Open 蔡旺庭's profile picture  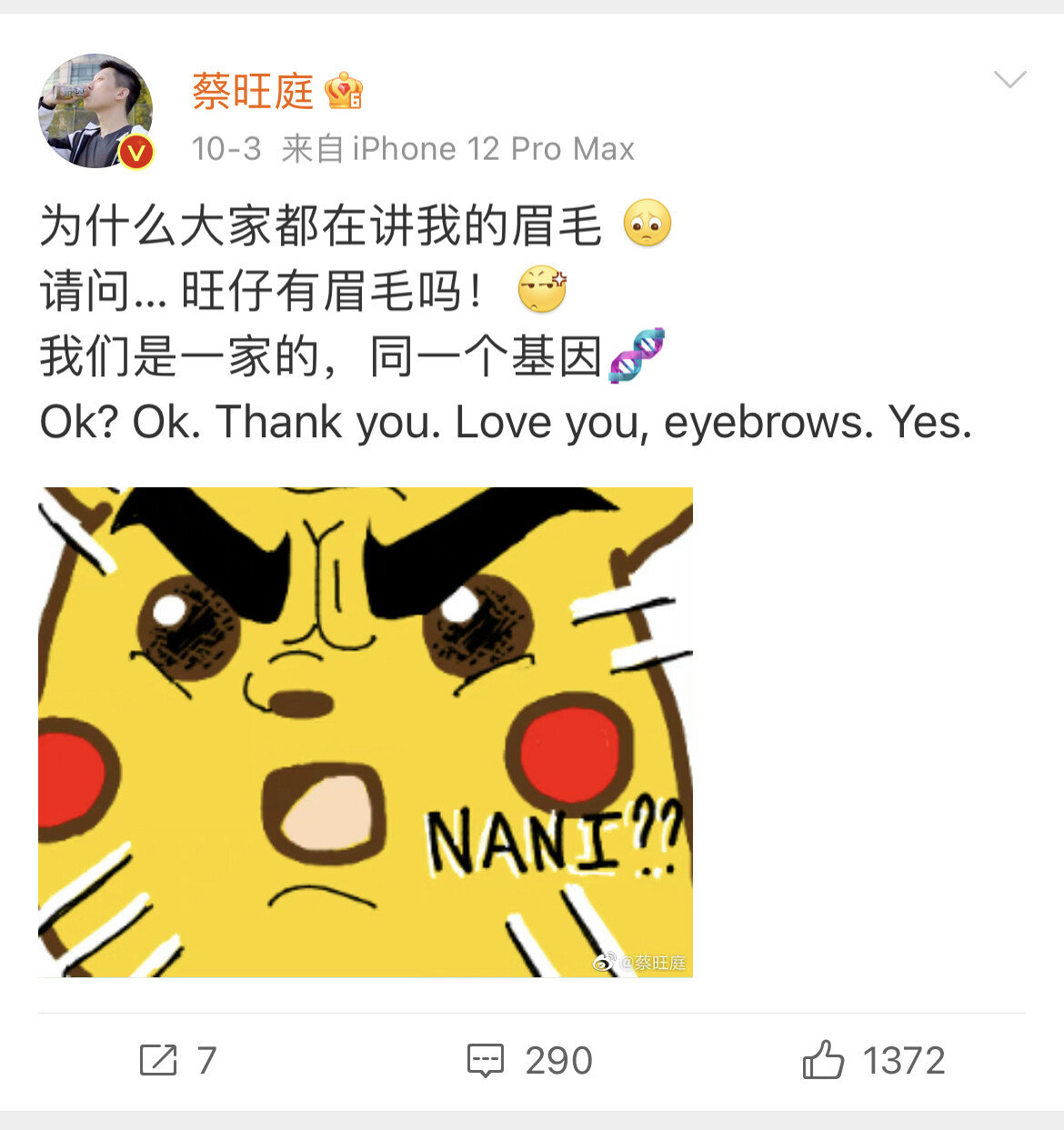click(95, 111)
